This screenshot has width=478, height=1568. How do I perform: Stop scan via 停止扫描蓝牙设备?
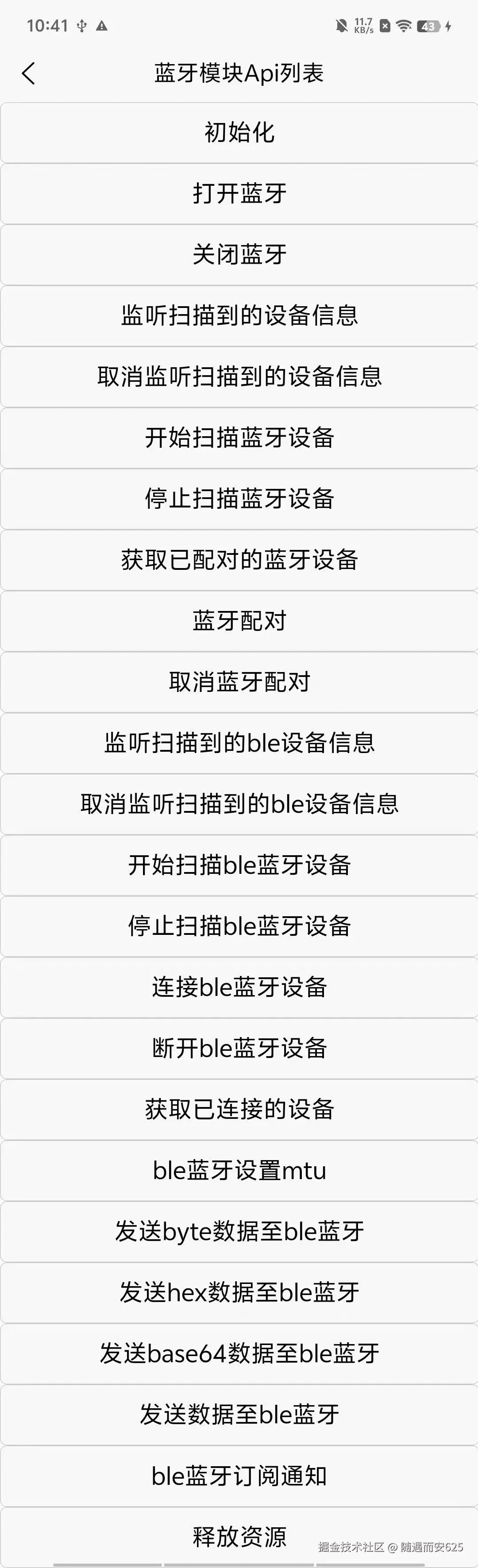(239, 499)
